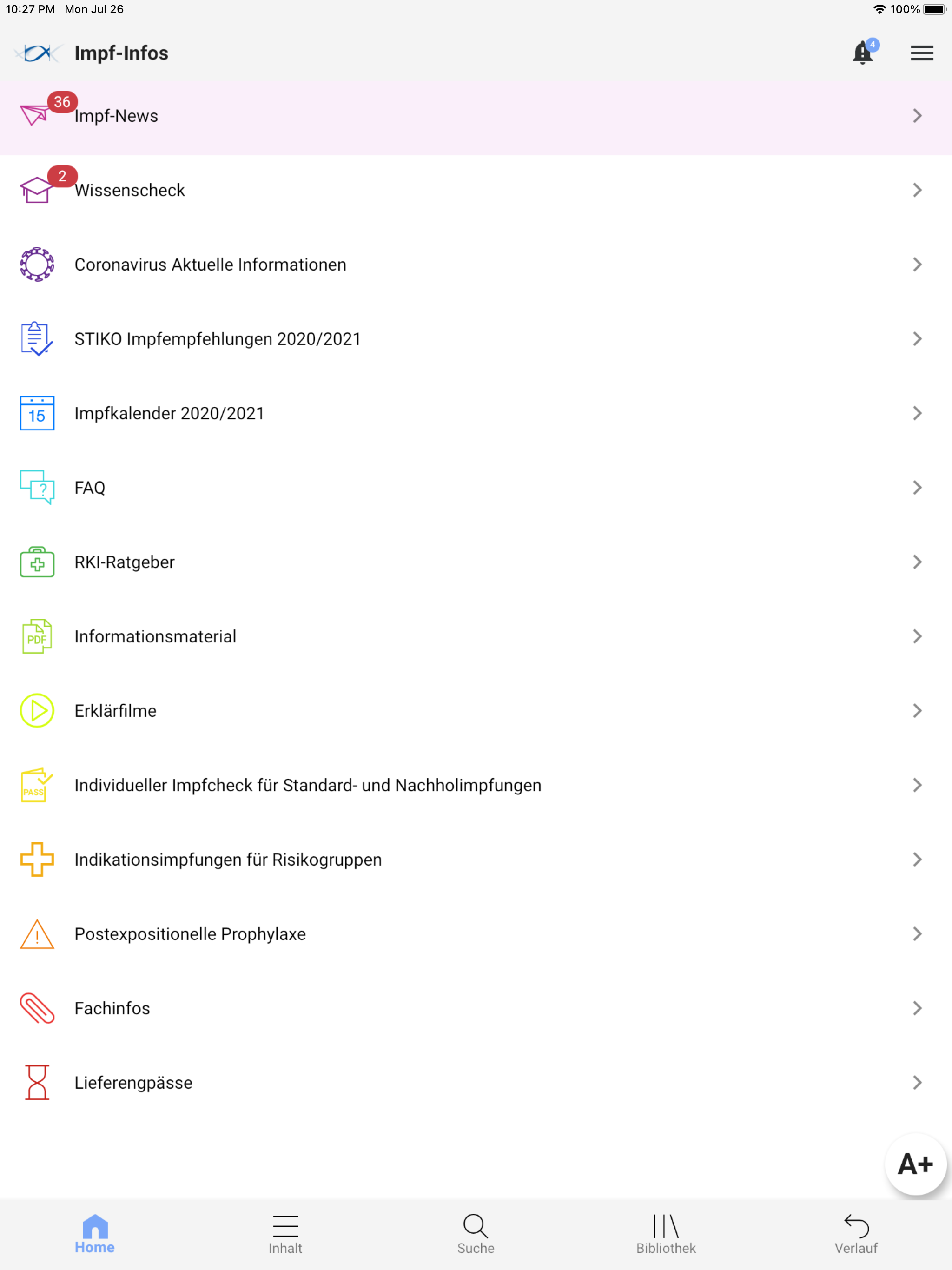The image size is (952, 1270).
Task: Click the FAQ speech bubbles icon
Action: pyautogui.click(x=36, y=488)
